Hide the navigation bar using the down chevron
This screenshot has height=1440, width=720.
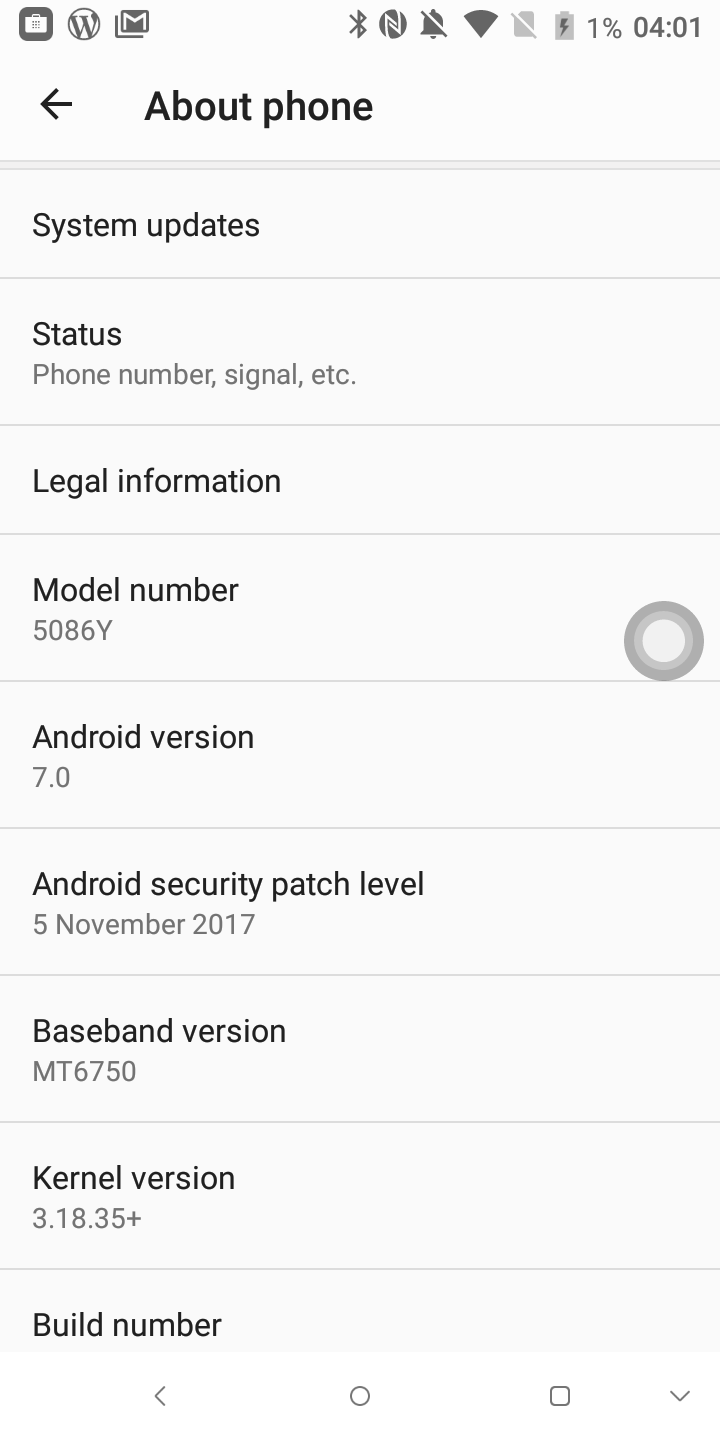click(x=680, y=1396)
